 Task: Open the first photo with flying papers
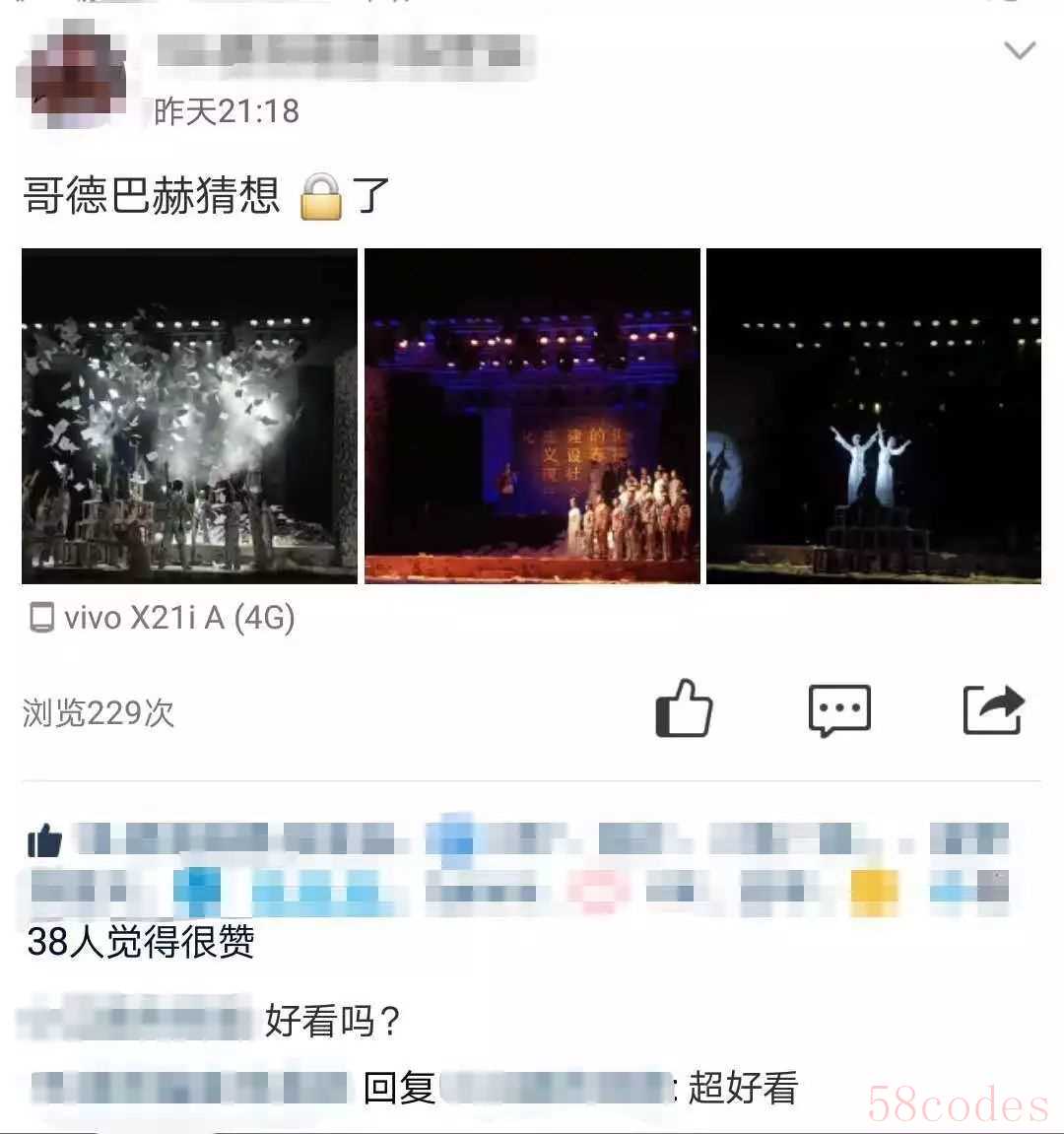189,416
